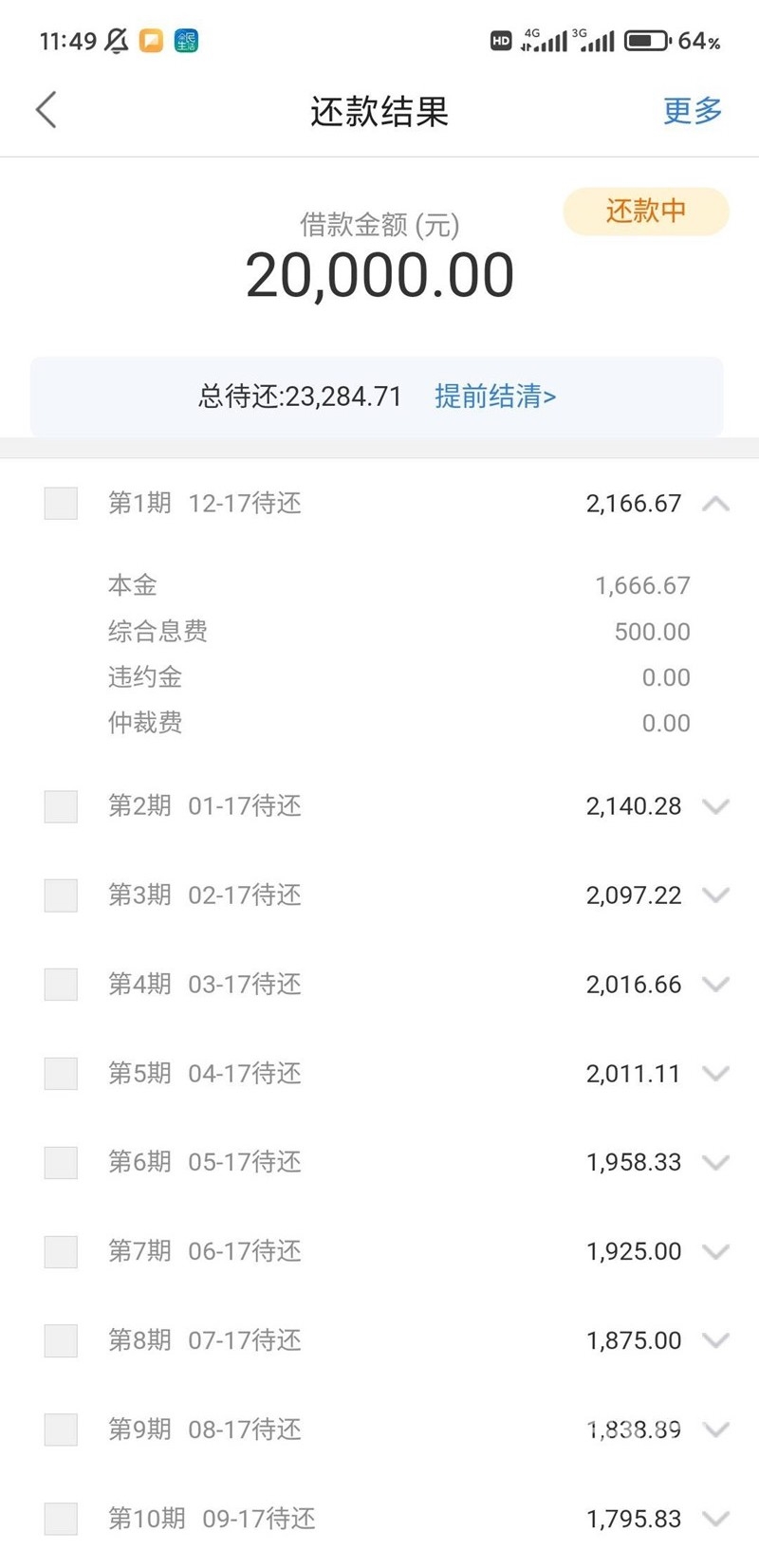Screen dimensions: 759x1568
Task: Select the 第10期 checkbox
Action: (x=61, y=1520)
